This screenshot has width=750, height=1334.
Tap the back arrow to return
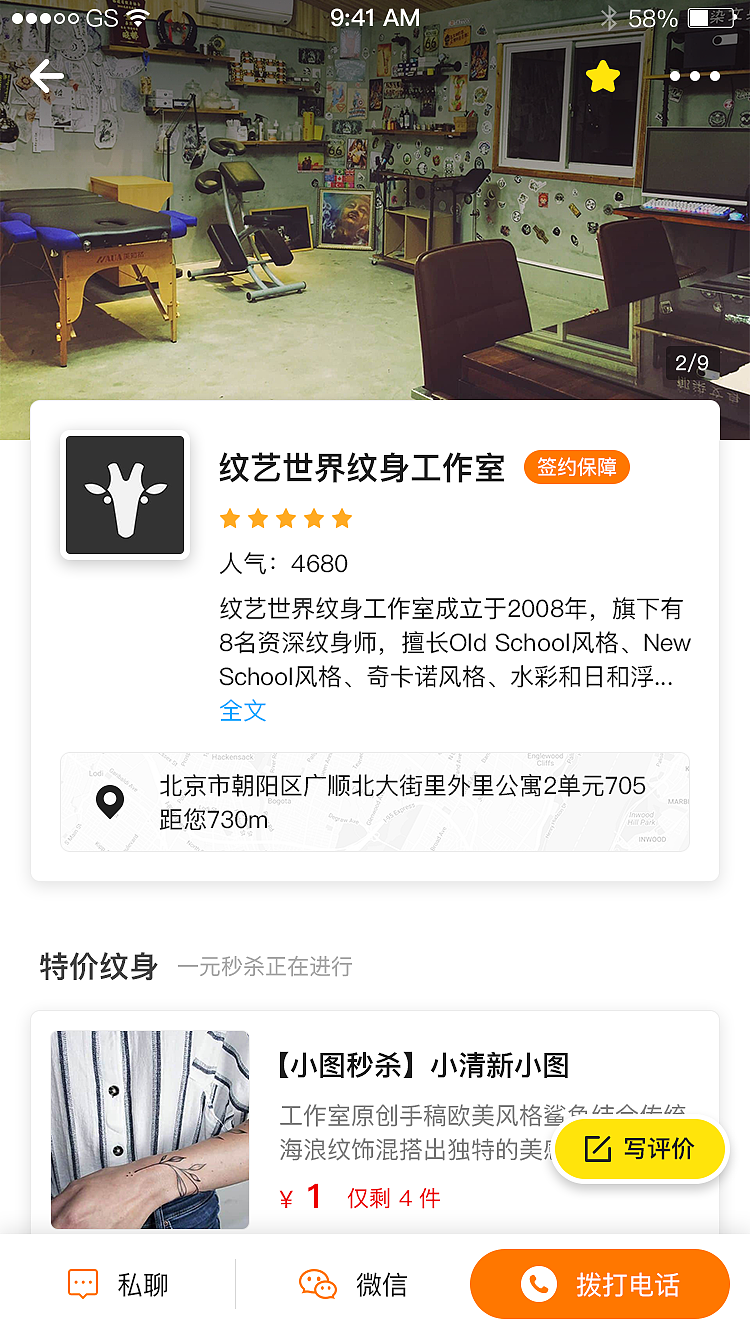click(46, 75)
